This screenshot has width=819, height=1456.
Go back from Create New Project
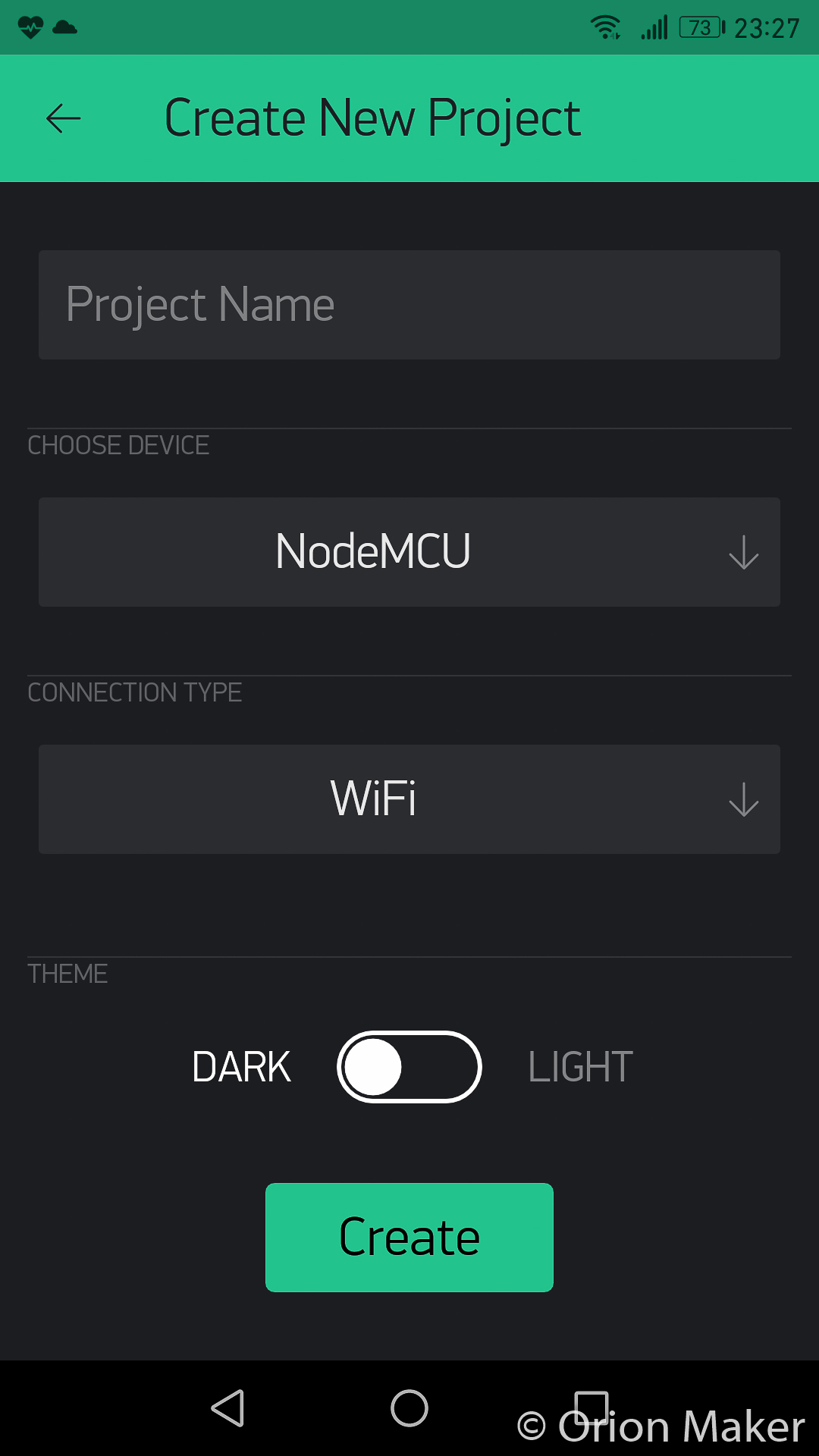(64, 118)
